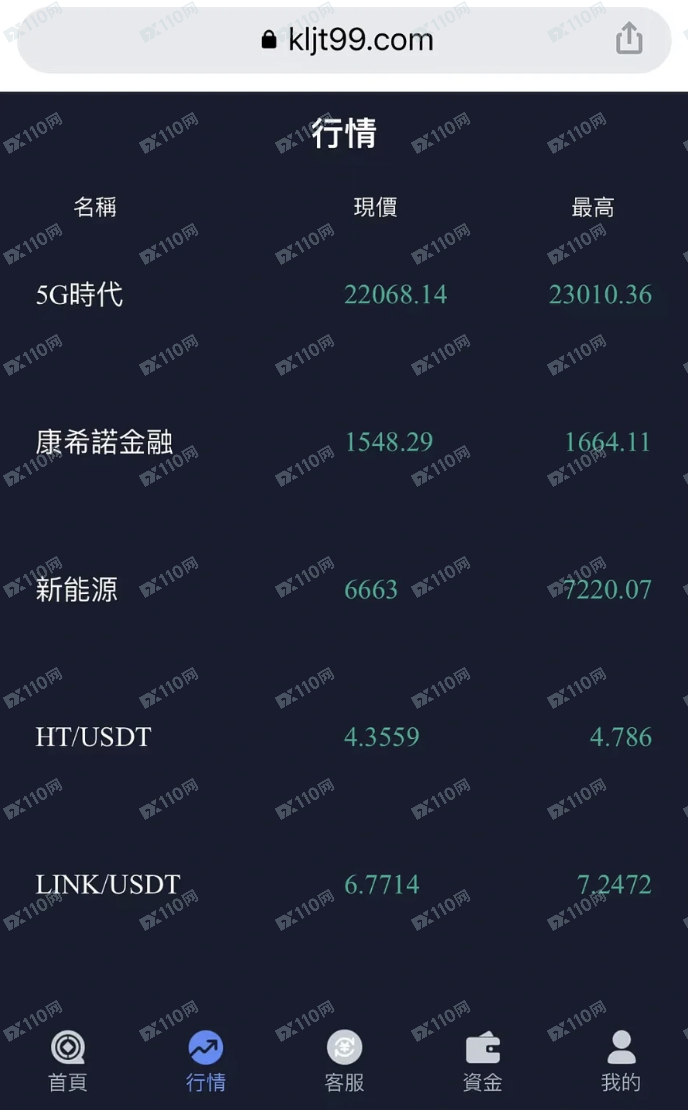
Task: Switch to the 資金 funds tab
Action: point(482,1061)
